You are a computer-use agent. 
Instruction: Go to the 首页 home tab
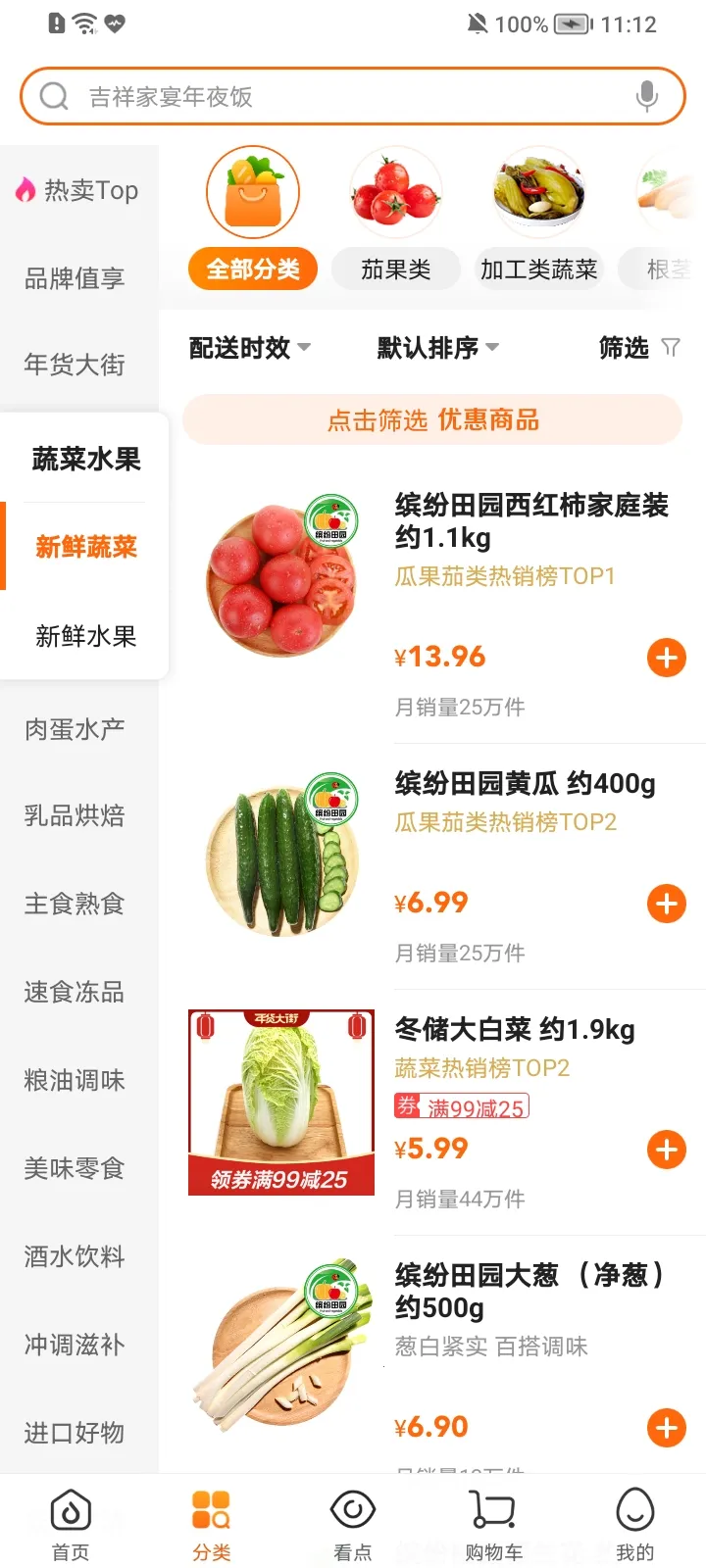click(71, 1525)
